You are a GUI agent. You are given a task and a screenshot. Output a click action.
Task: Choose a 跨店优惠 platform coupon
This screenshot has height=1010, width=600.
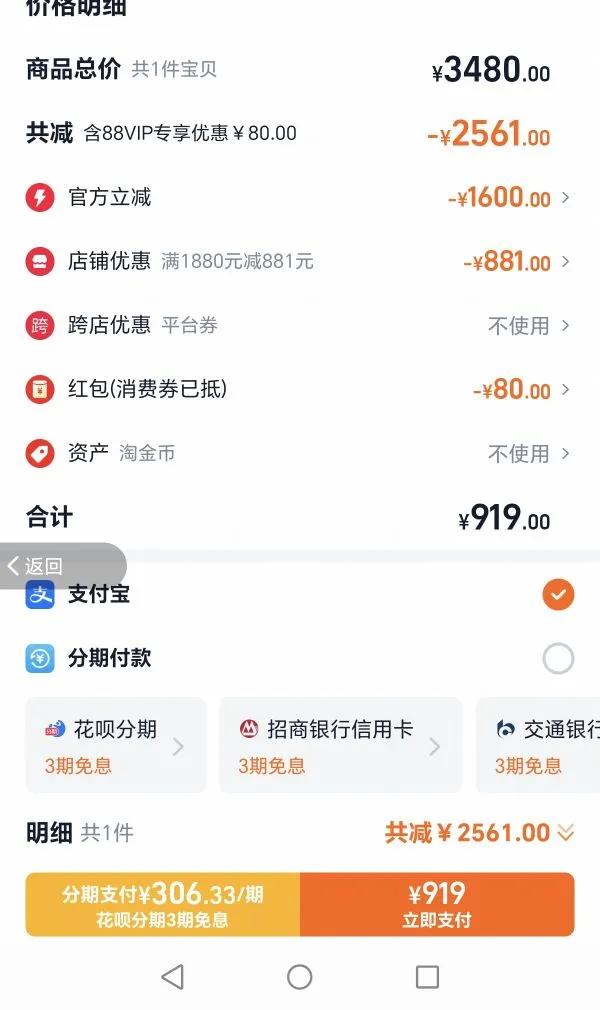click(x=300, y=325)
